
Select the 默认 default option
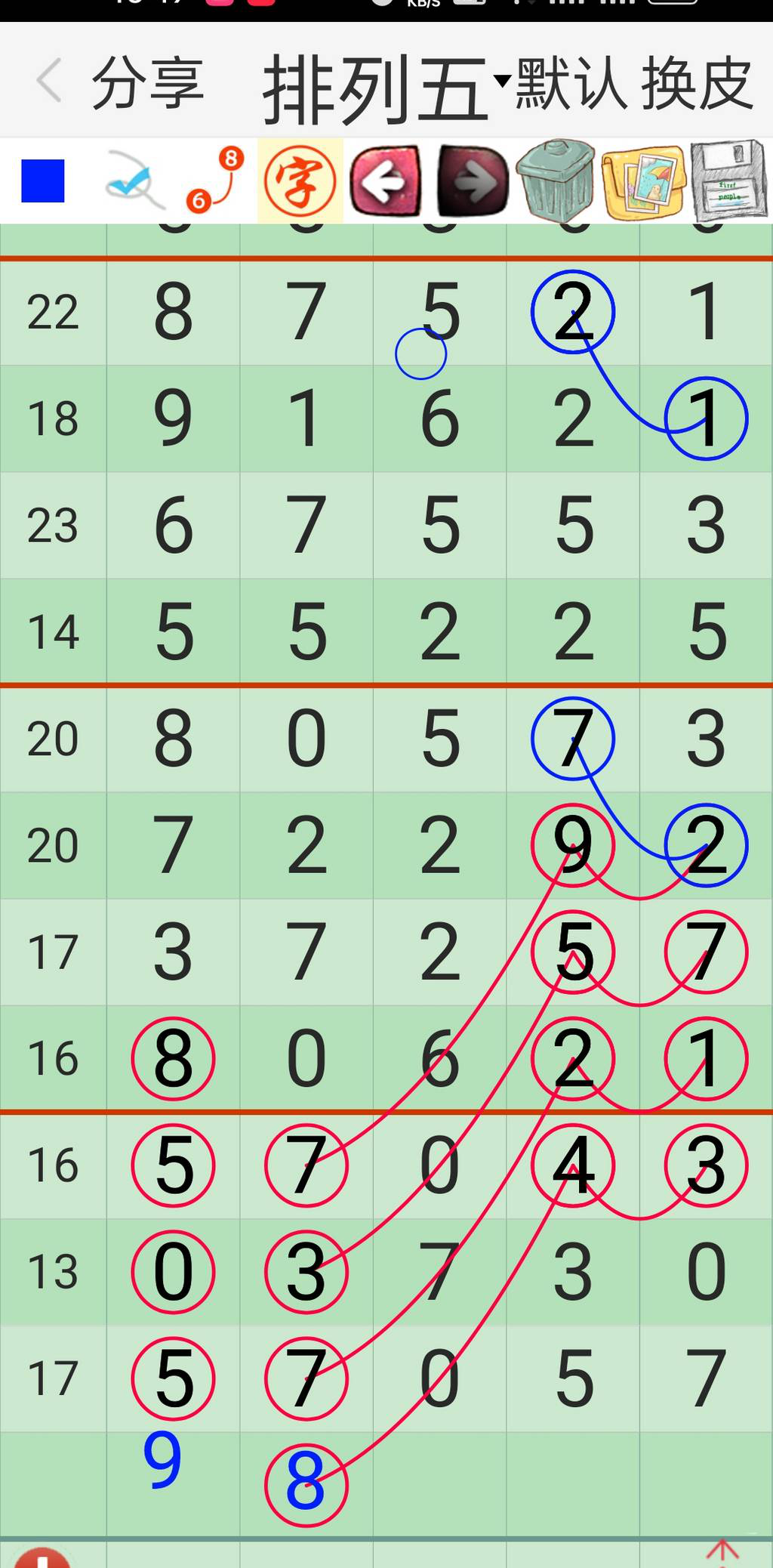coord(571,82)
